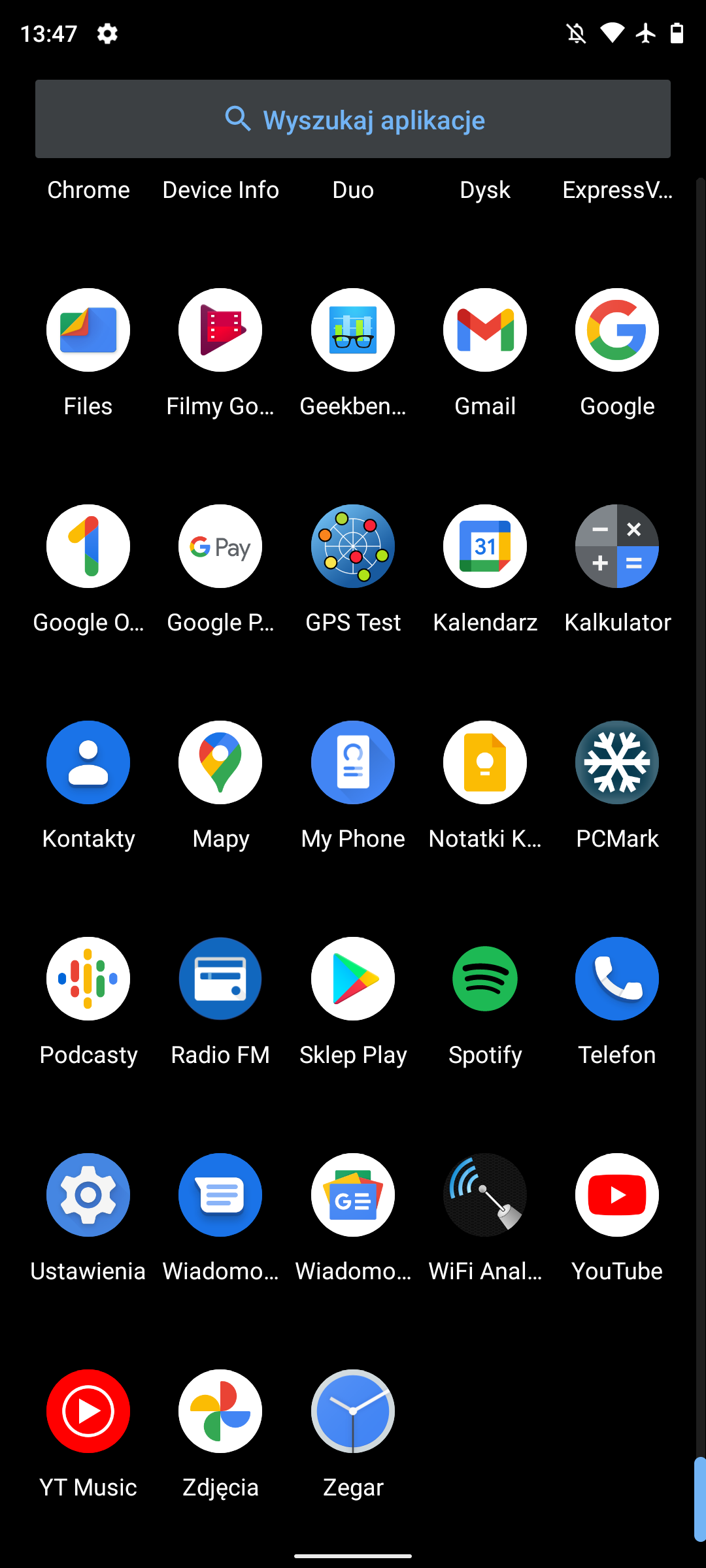The image size is (706, 1568).
Task: Open the Zegar clock app
Action: [353, 1411]
